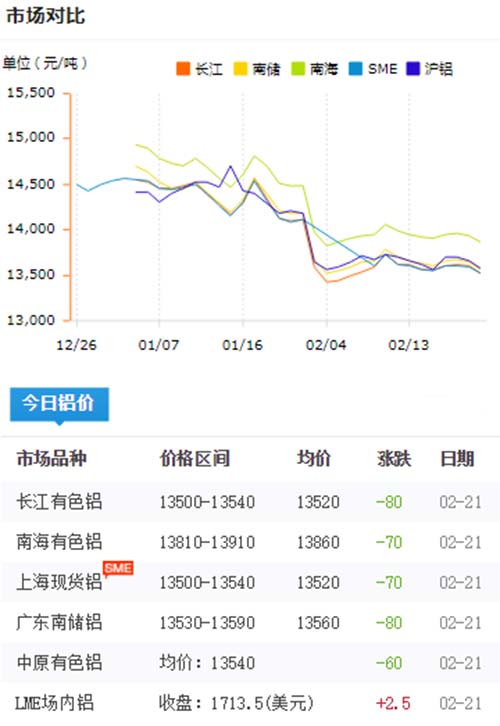Viewport: 500px width, 726px height.
Task: Toggle the SME series in chart legend
Action: pos(373,69)
